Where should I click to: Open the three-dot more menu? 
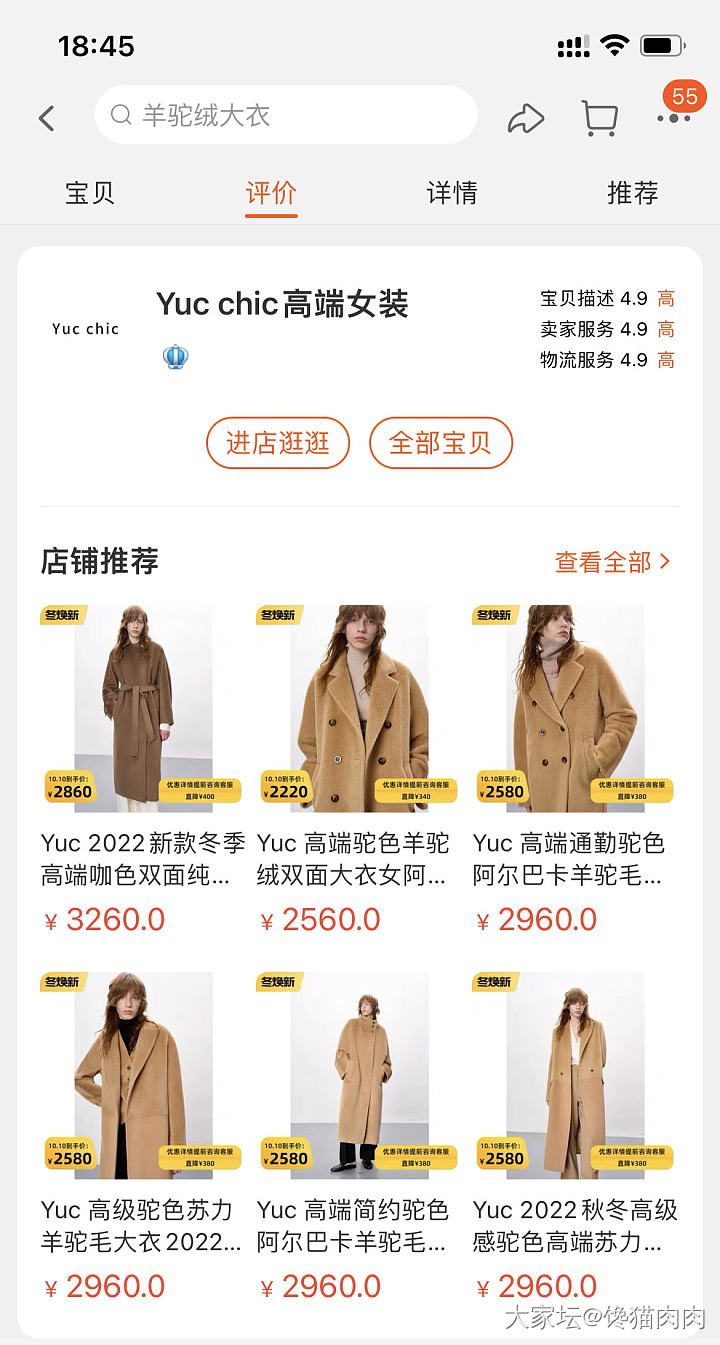tap(673, 119)
